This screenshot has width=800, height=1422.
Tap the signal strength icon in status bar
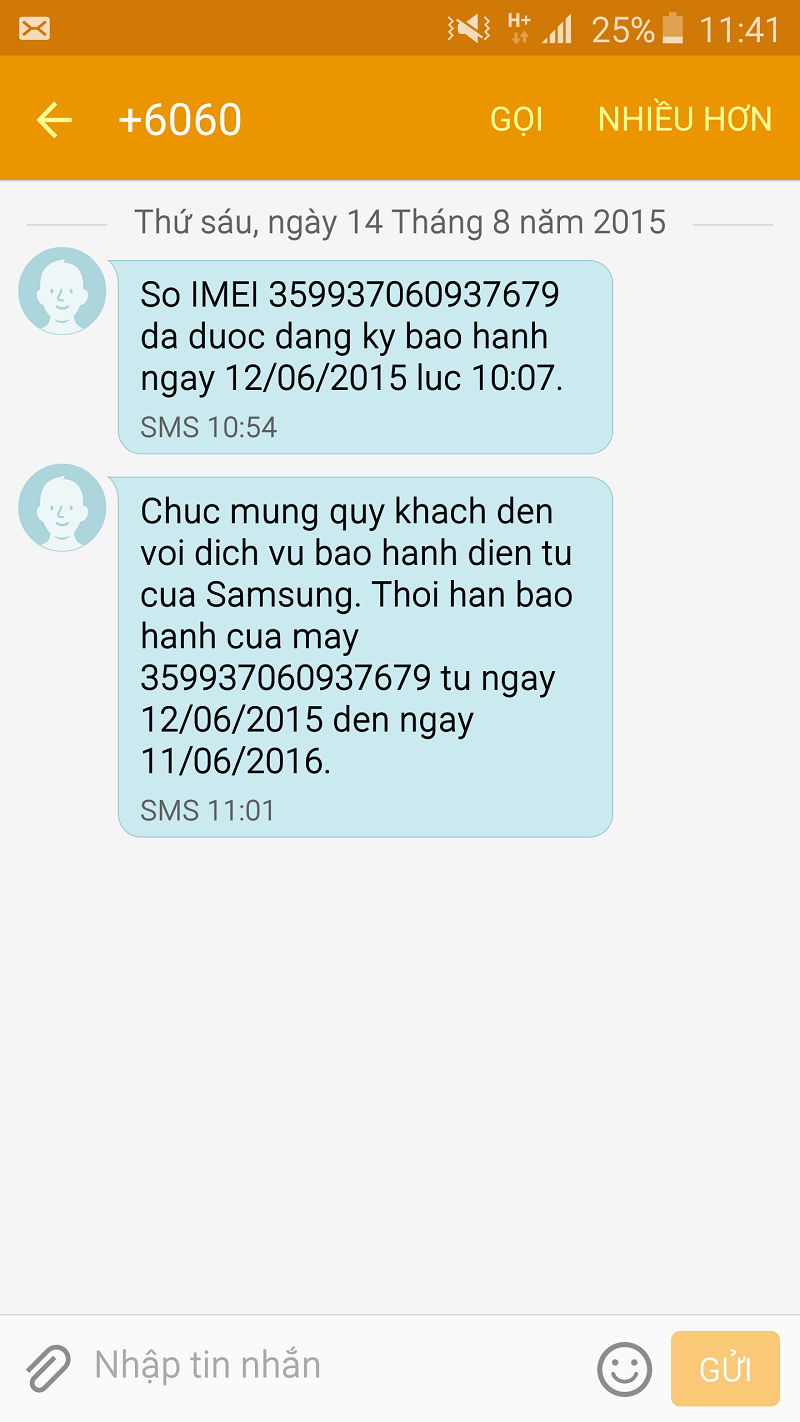(x=557, y=29)
